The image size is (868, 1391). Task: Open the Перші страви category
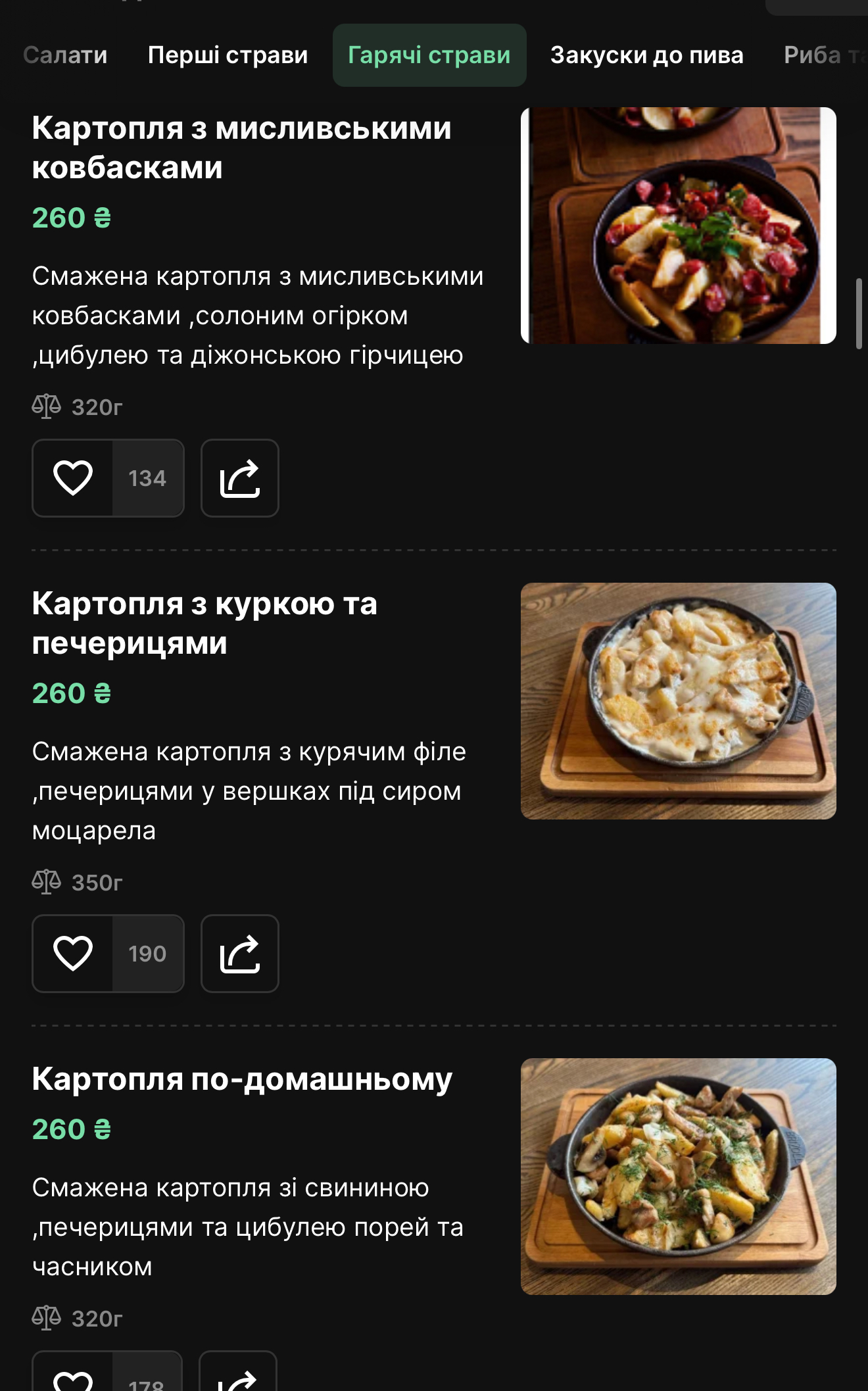pos(228,55)
